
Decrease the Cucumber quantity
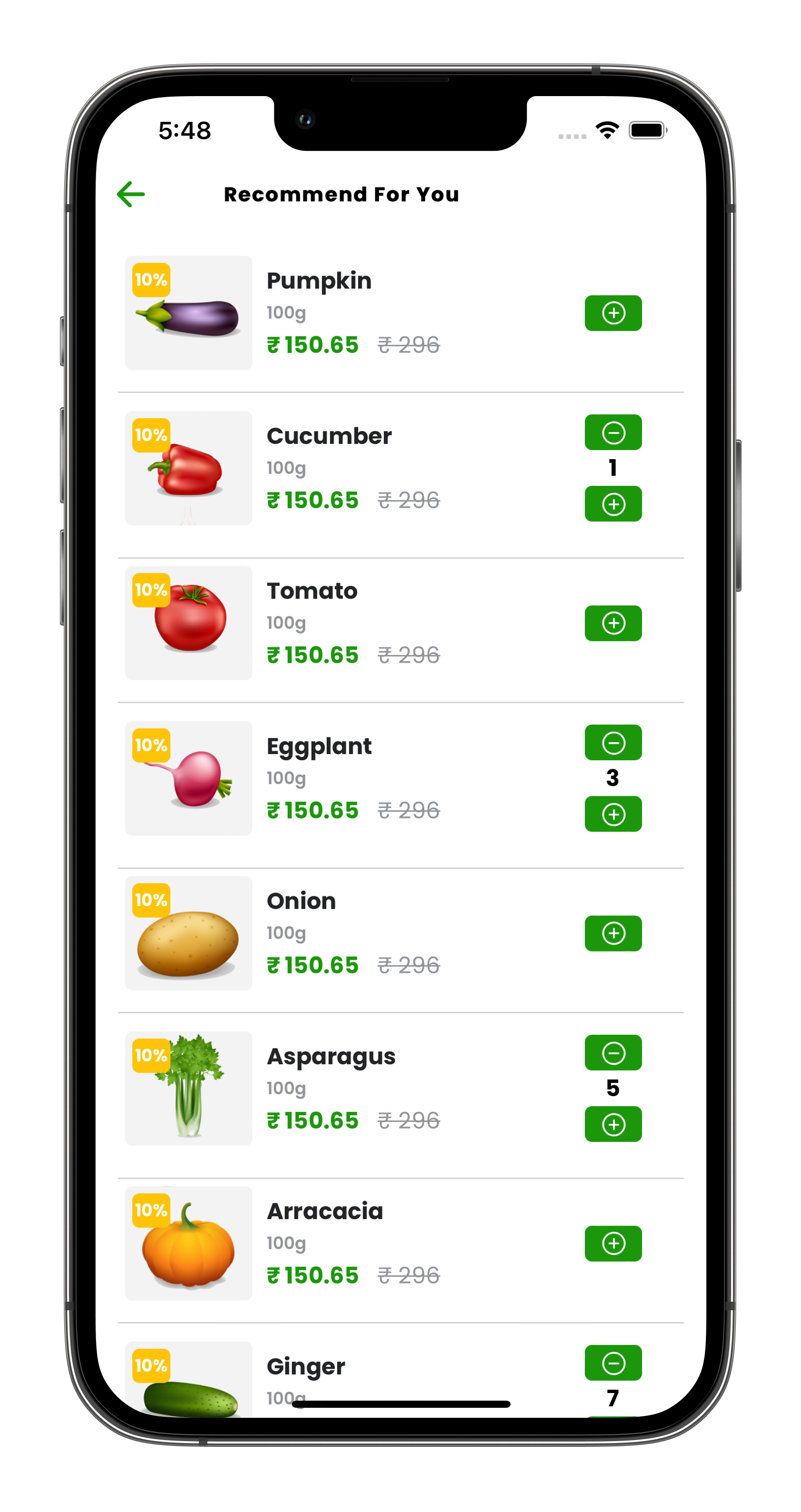pos(613,432)
